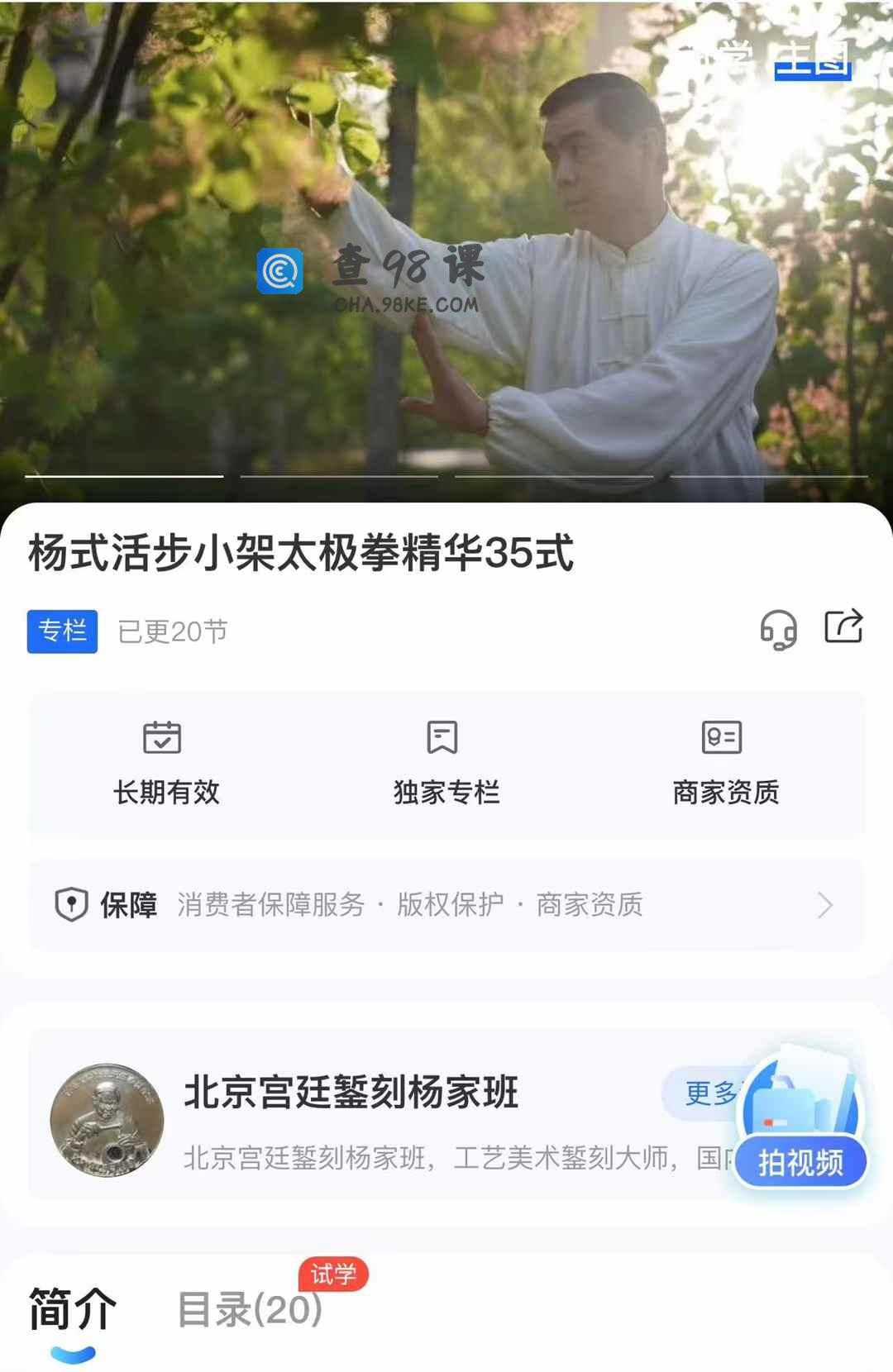Open the 保障 guarantee details row
Image resolution: width=893 pixels, height=1372 pixels.
pyautogui.click(x=446, y=905)
